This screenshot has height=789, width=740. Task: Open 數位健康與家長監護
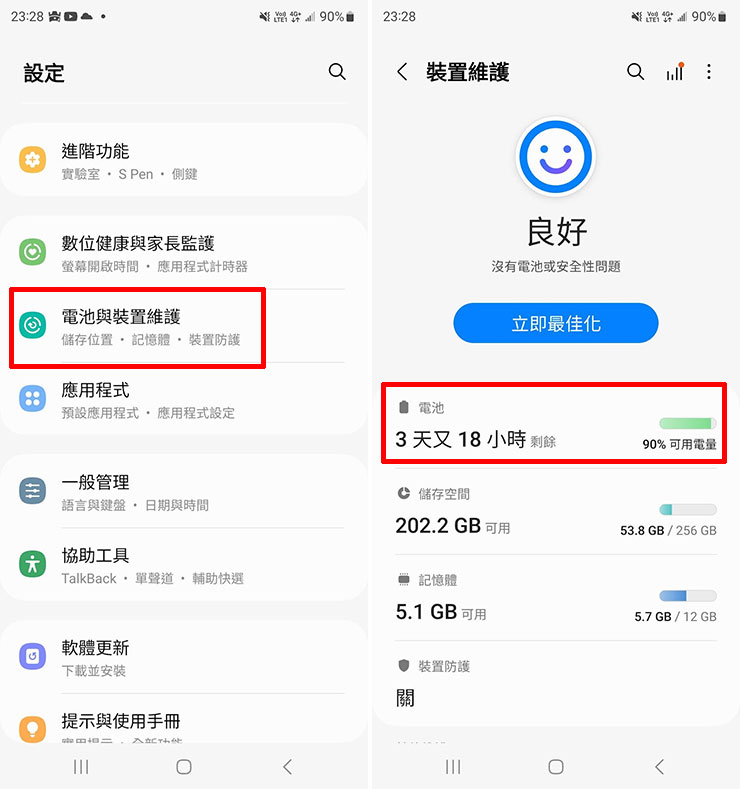pyautogui.click(x=184, y=253)
